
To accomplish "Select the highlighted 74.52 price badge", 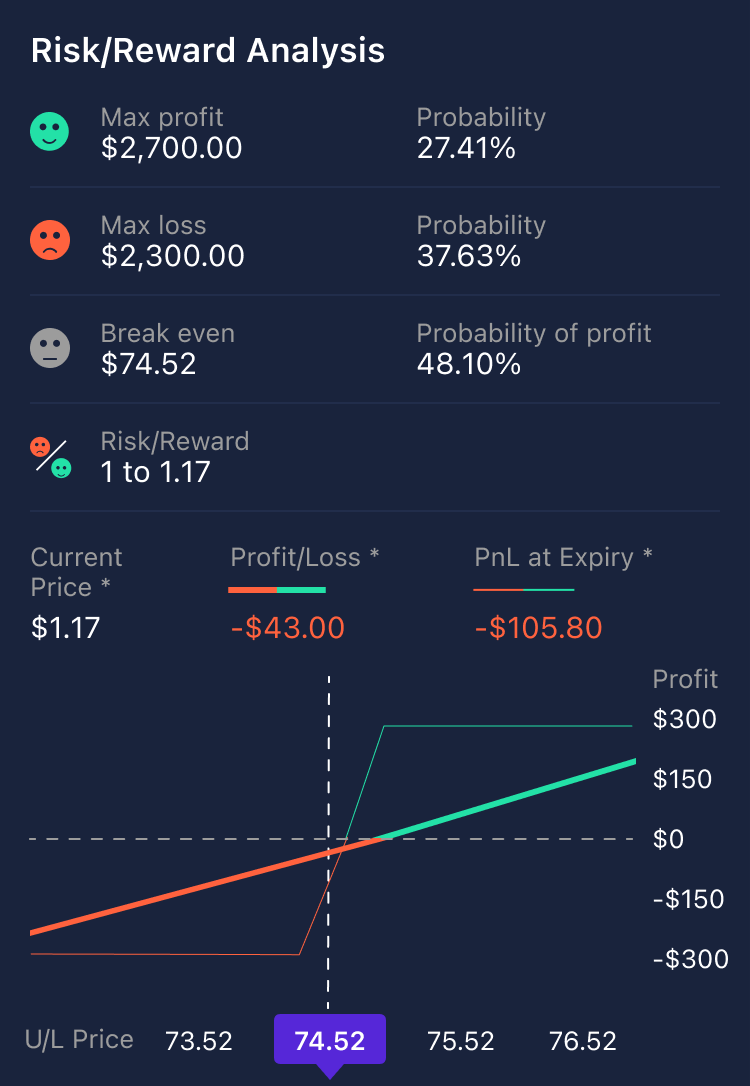I will [329, 1040].
